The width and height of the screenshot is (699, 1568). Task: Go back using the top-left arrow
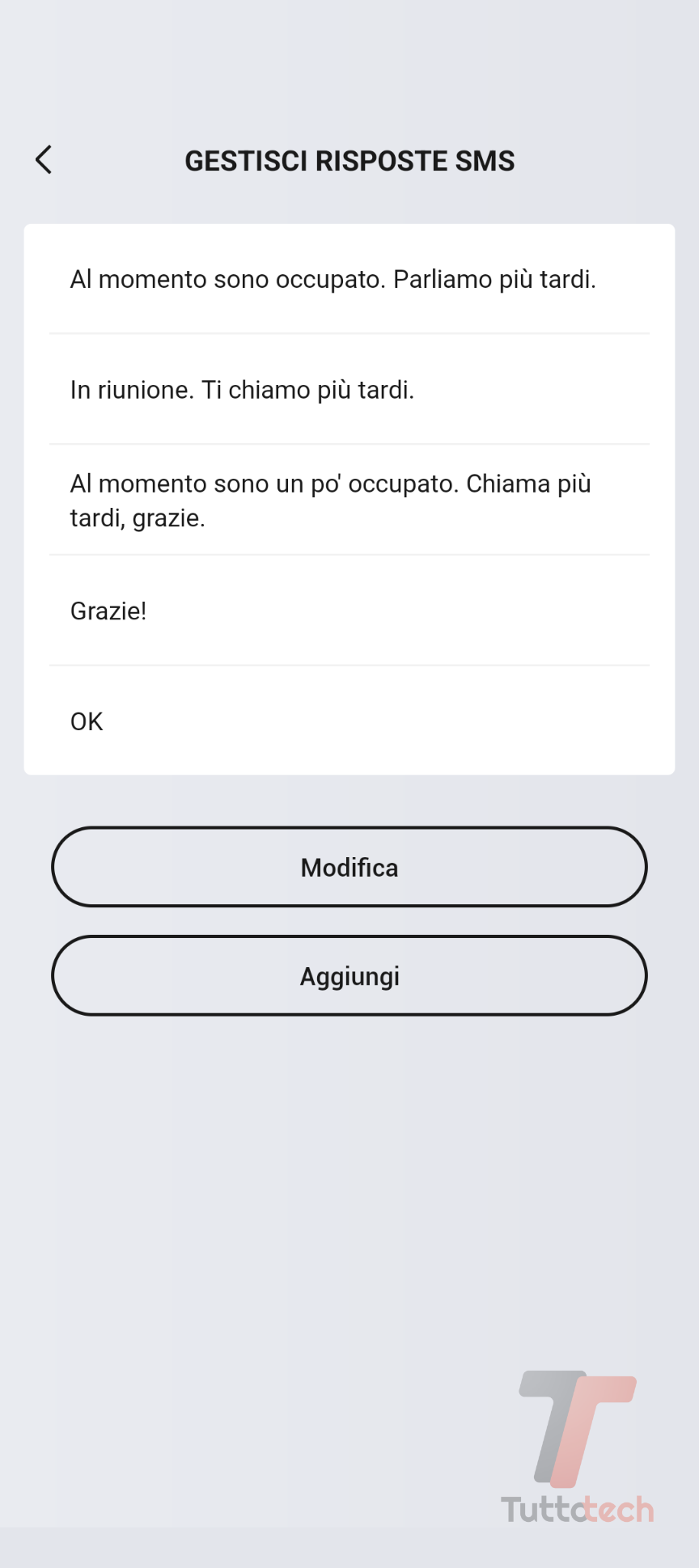pyautogui.click(x=44, y=160)
